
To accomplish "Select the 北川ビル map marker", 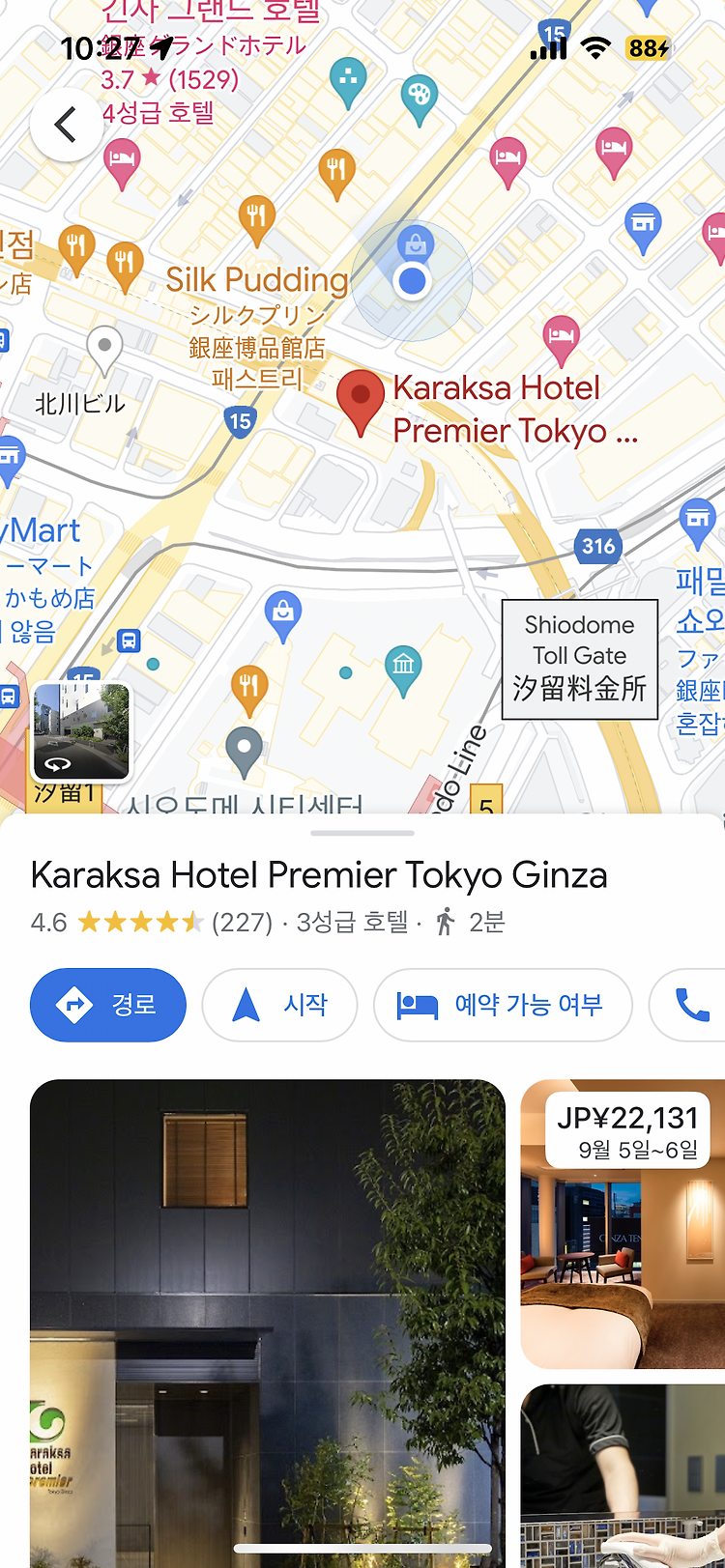I will pyautogui.click(x=104, y=350).
